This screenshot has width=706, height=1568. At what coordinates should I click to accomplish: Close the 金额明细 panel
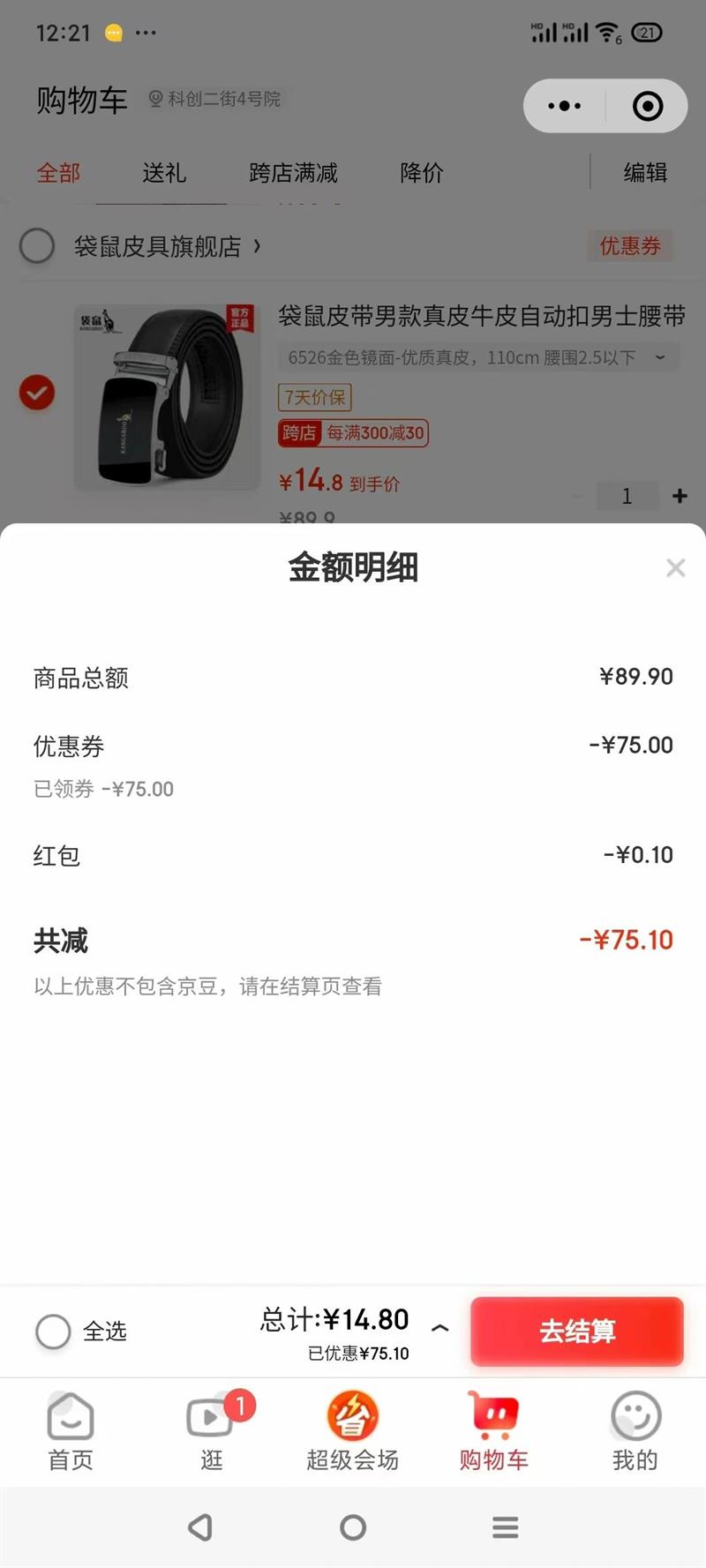(675, 567)
